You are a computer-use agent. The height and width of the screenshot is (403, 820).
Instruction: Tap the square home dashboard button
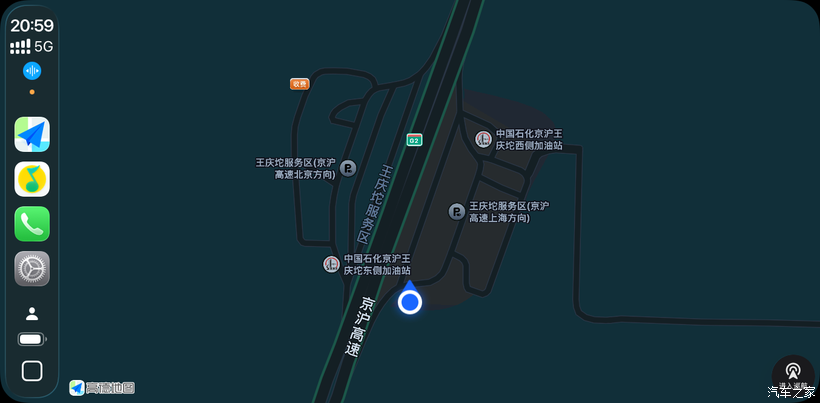click(x=32, y=371)
